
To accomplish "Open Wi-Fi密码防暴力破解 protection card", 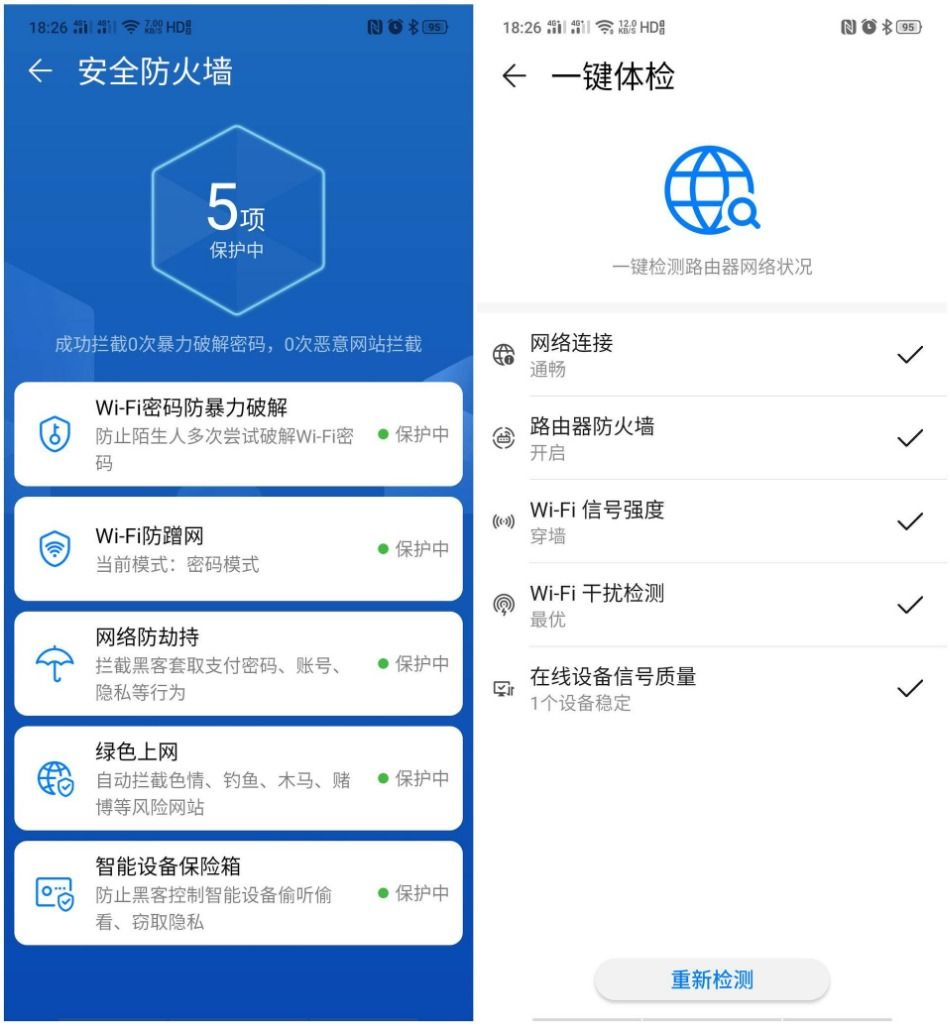I will [x=238, y=434].
